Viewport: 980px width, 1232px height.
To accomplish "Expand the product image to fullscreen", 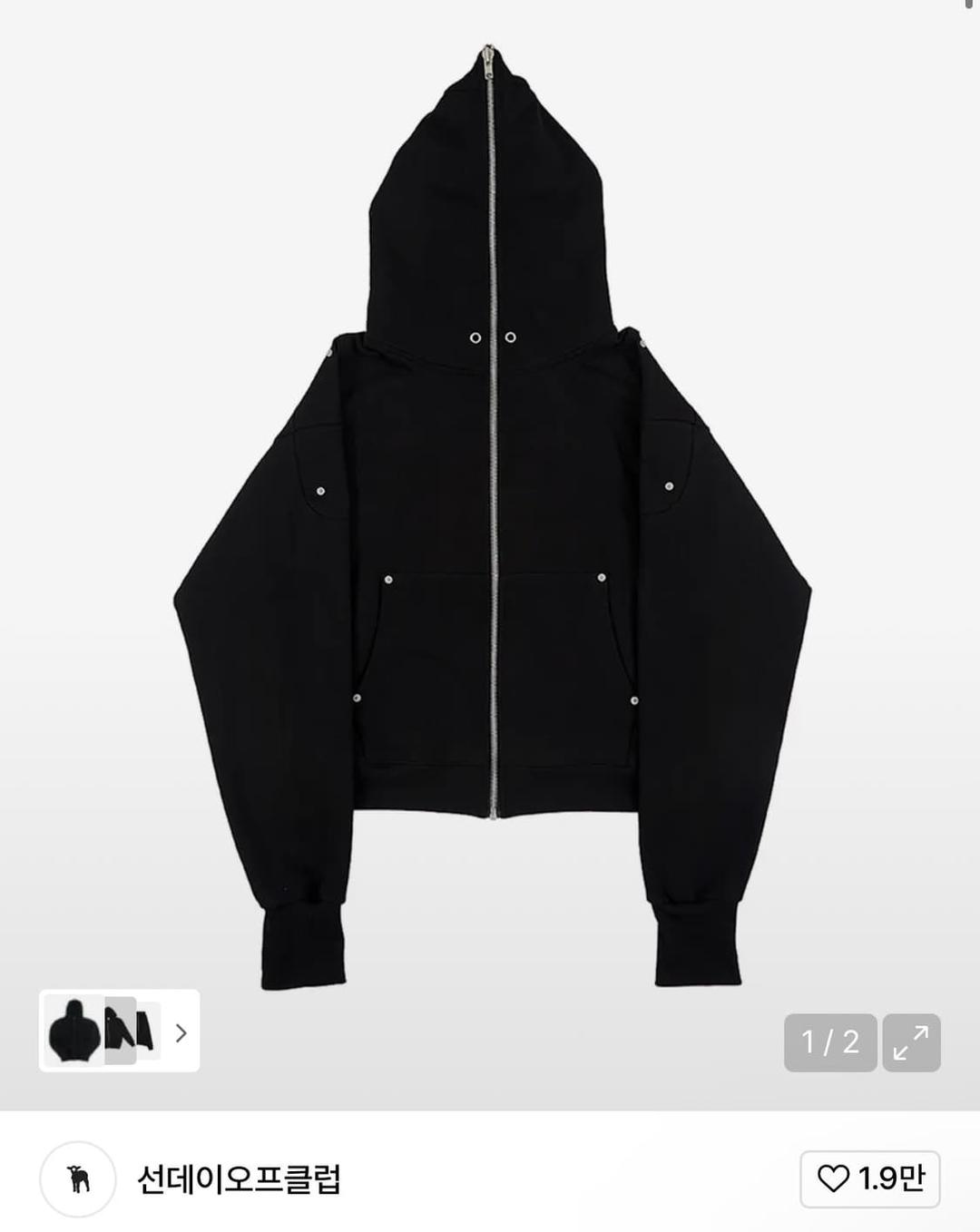I will (x=911, y=1042).
